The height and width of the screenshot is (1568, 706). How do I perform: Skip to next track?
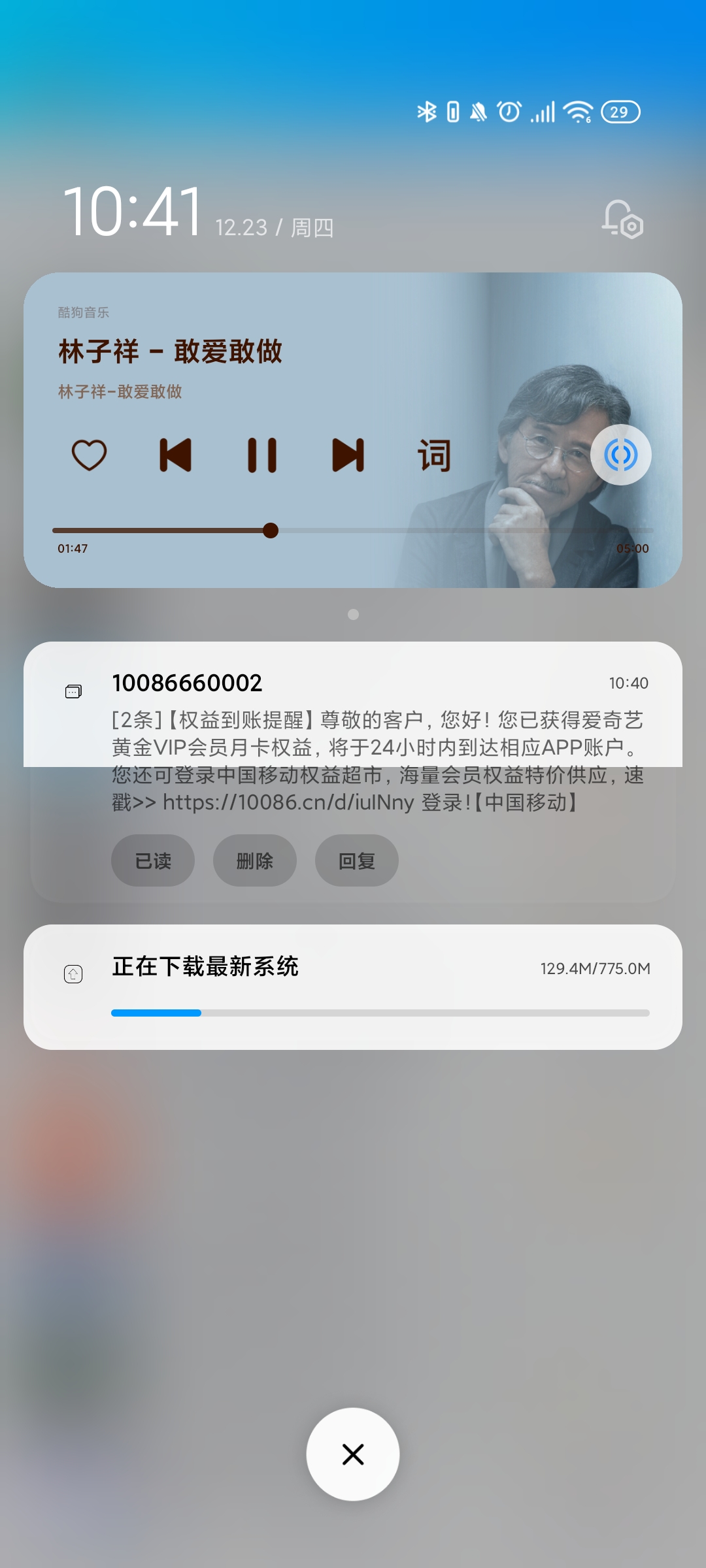348,455
